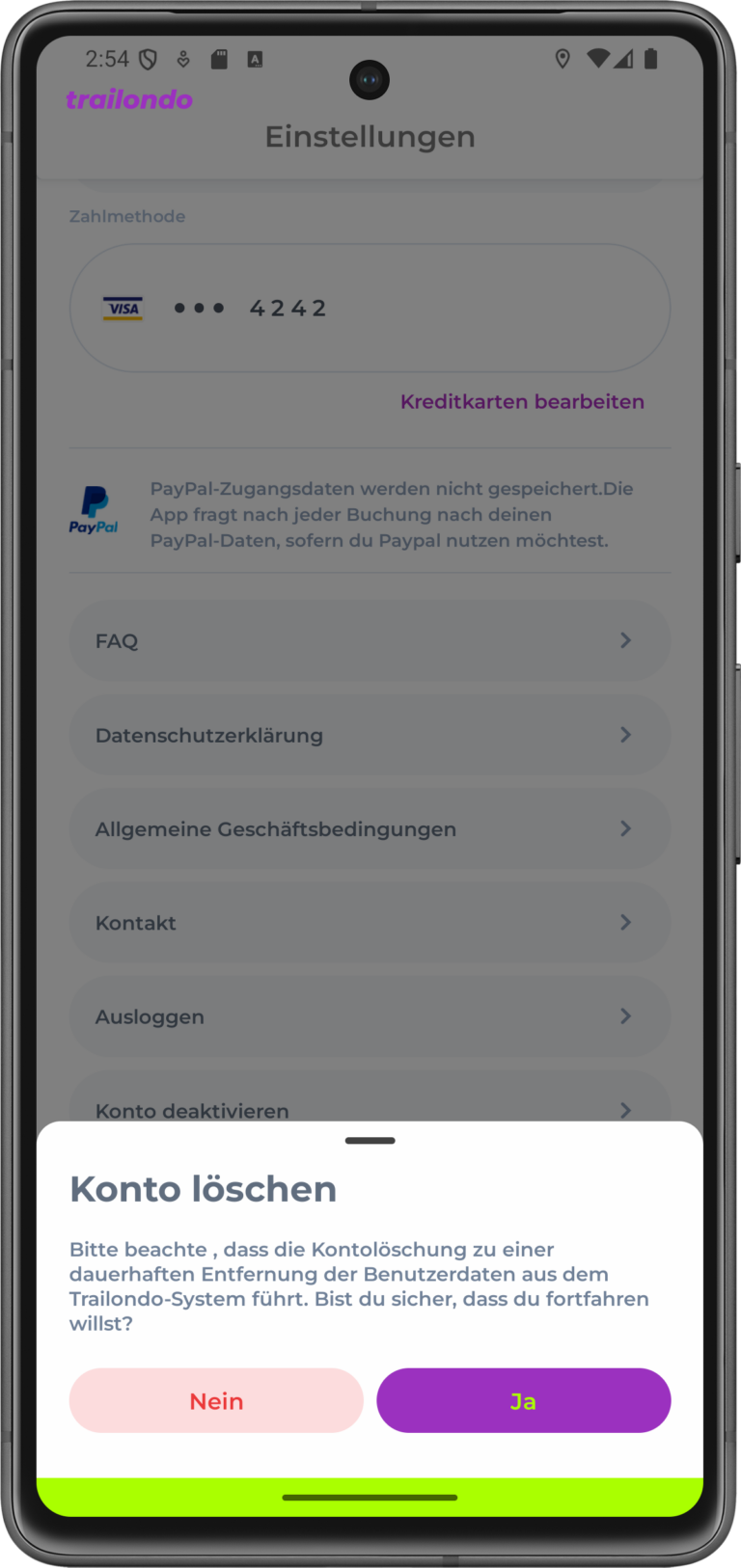Select Ausloggen to log out

370,1016
